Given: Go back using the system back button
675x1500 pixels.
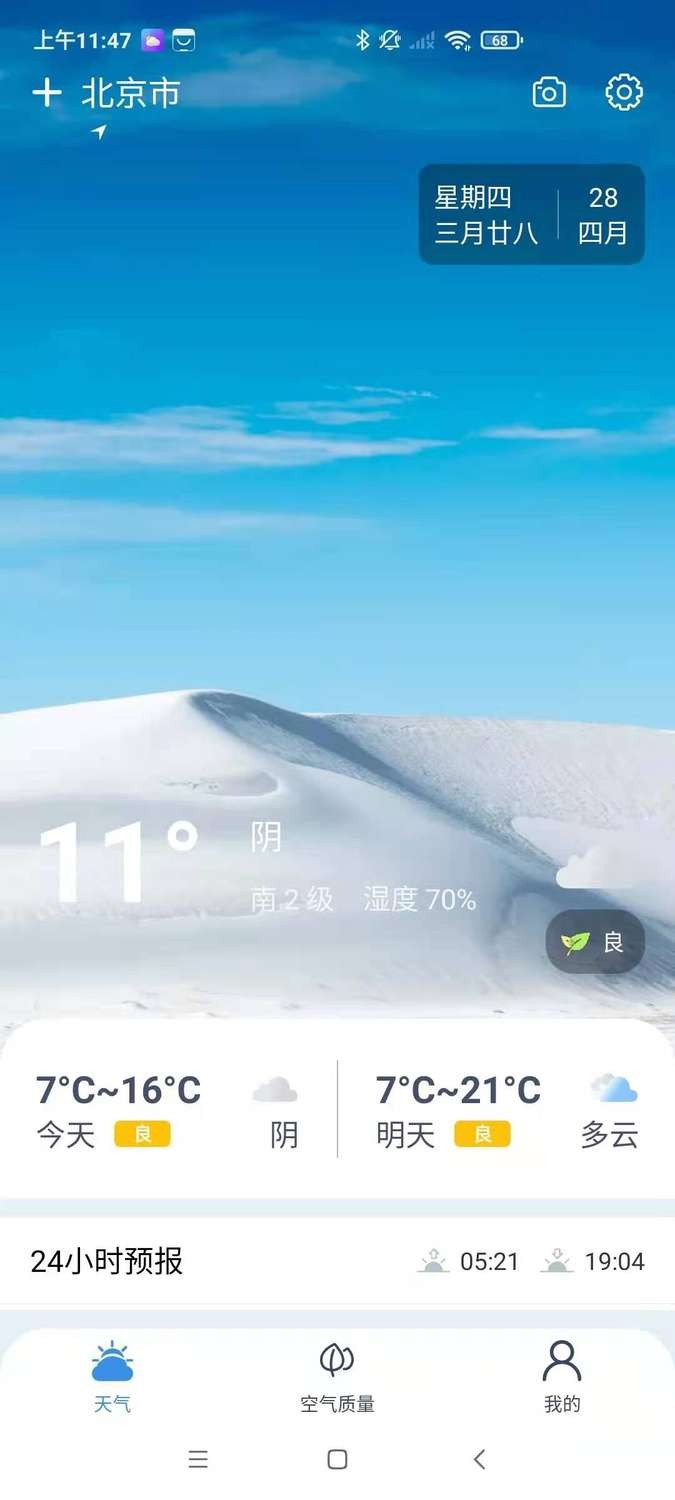Looking at the screenshot, I should pyautogui.click(x=479, y=1459).
